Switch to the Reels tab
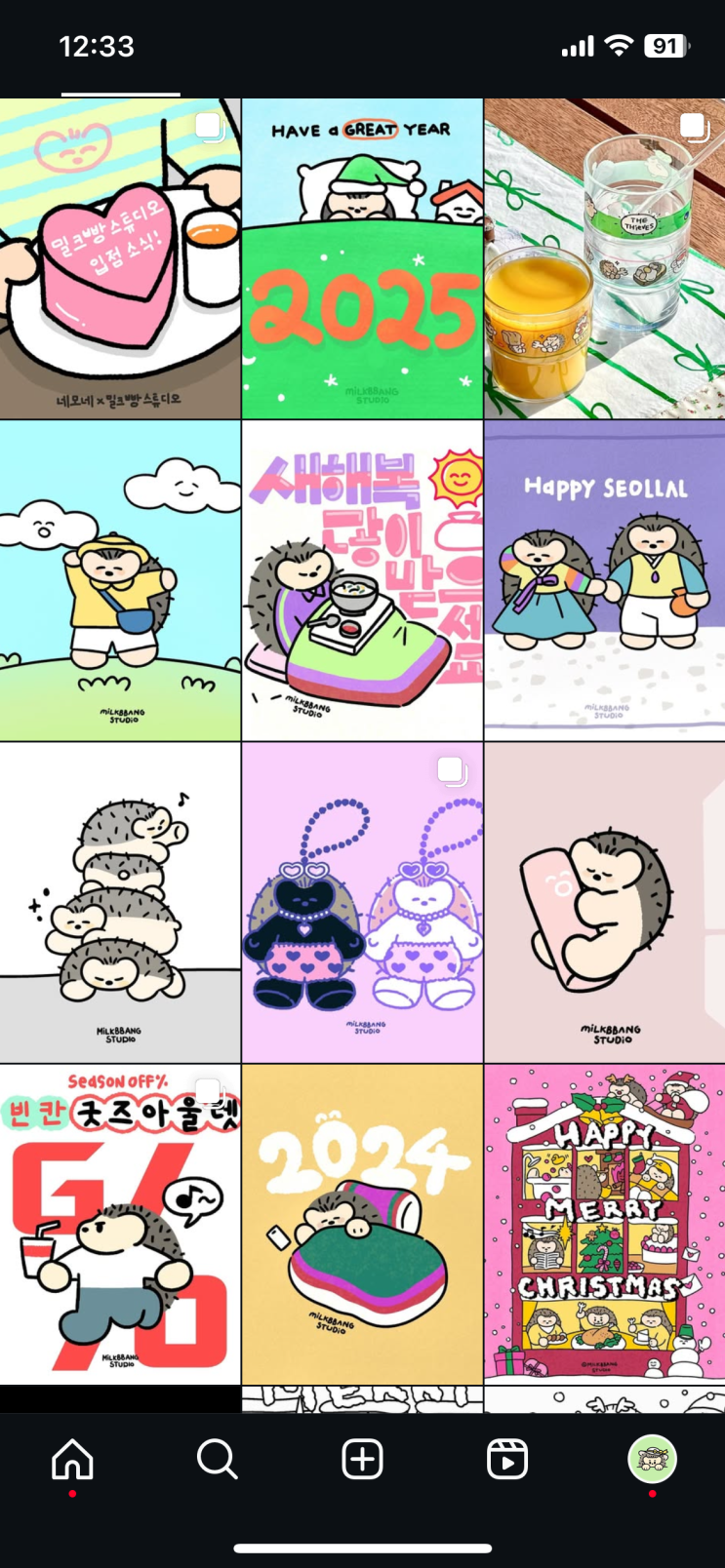The image size is (725, 1568). tap(506, 1460)
